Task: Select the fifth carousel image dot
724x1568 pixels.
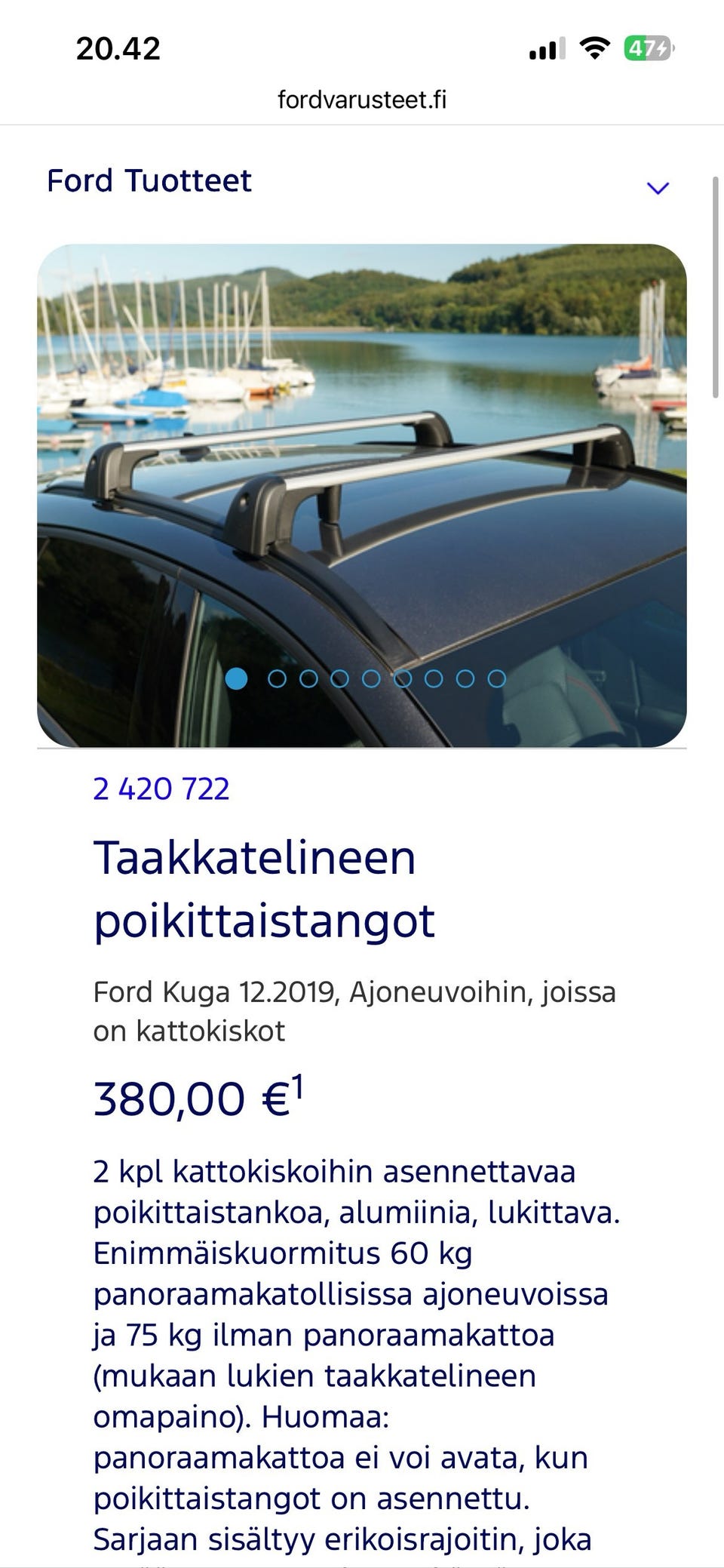Action: (x=371, y=678)
